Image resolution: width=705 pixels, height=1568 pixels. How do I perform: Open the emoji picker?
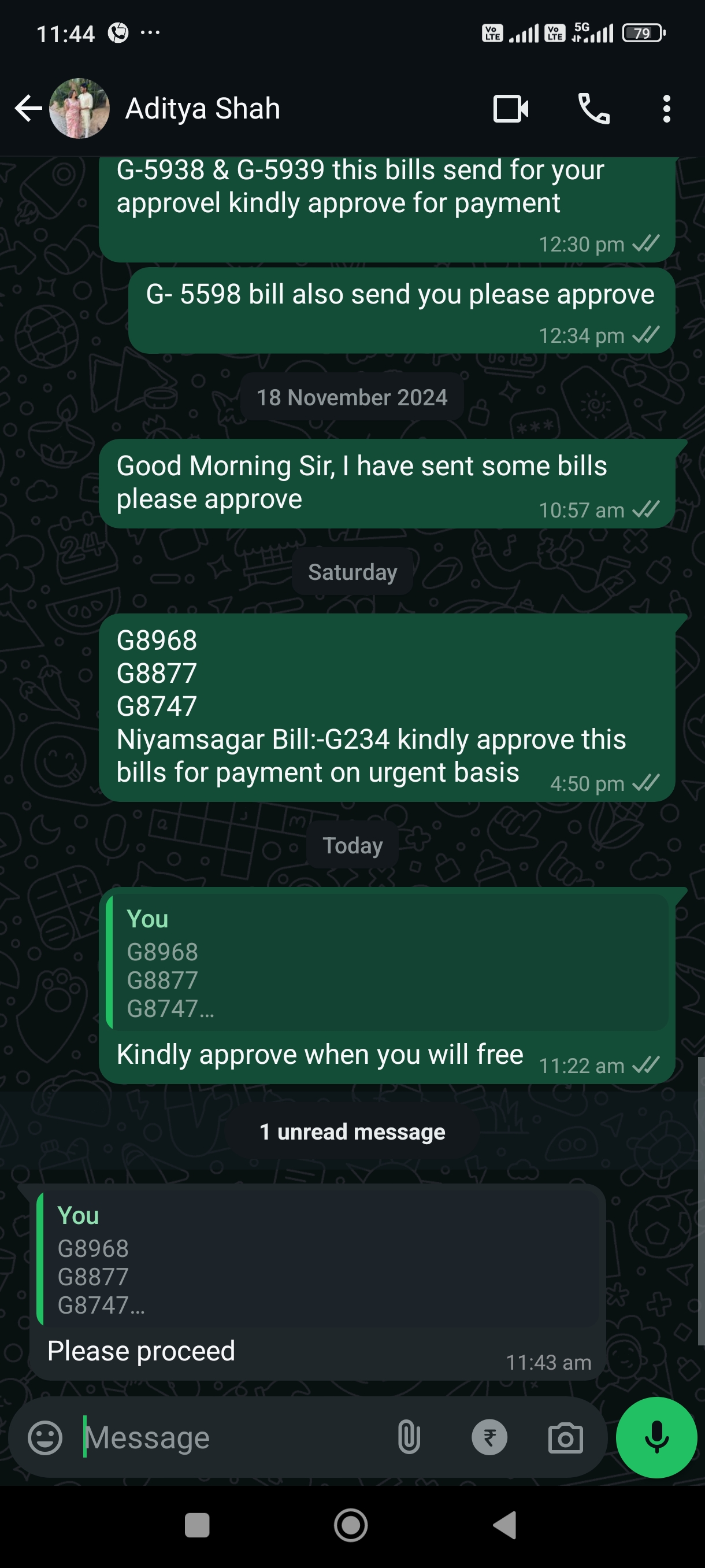45,1438
